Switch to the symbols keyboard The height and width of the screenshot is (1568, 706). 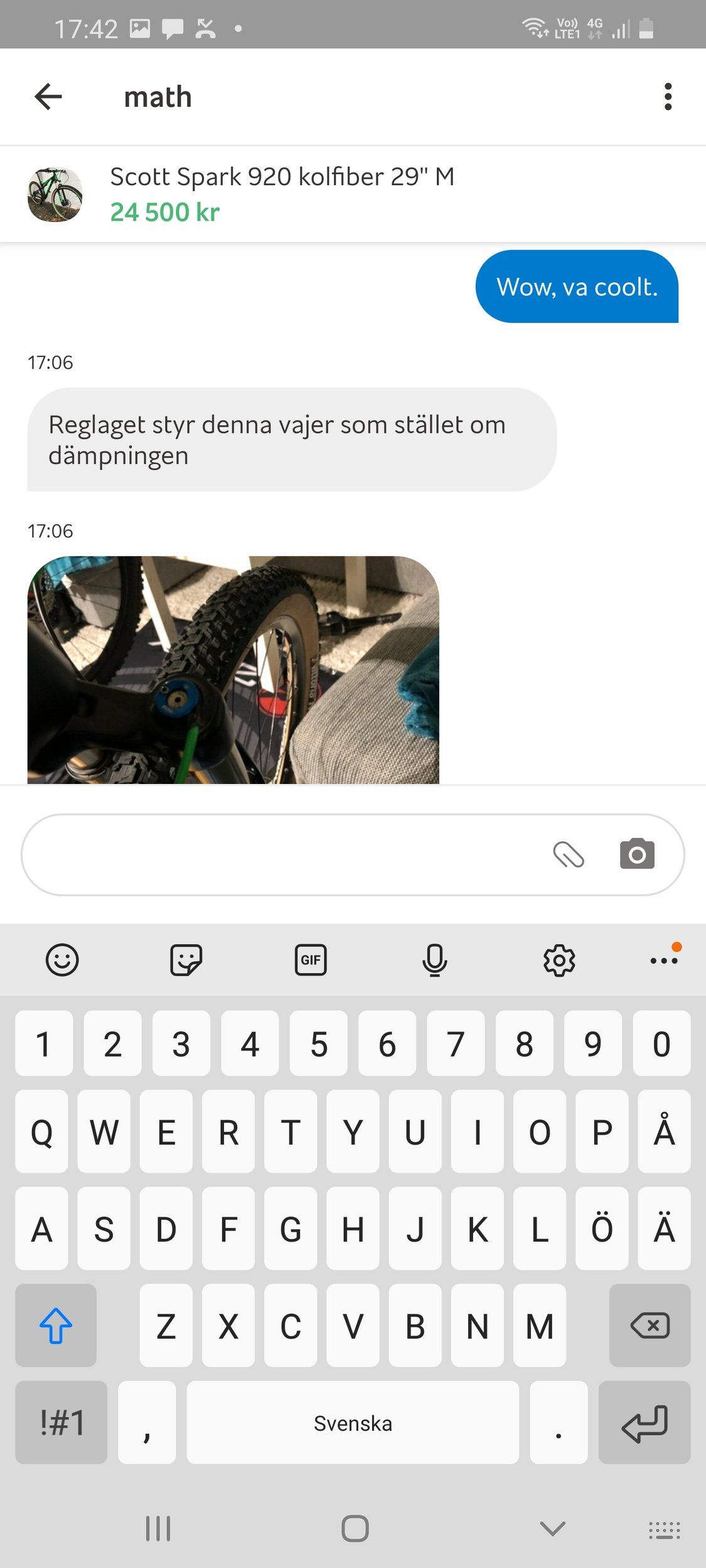click(x=62, y=1422)
